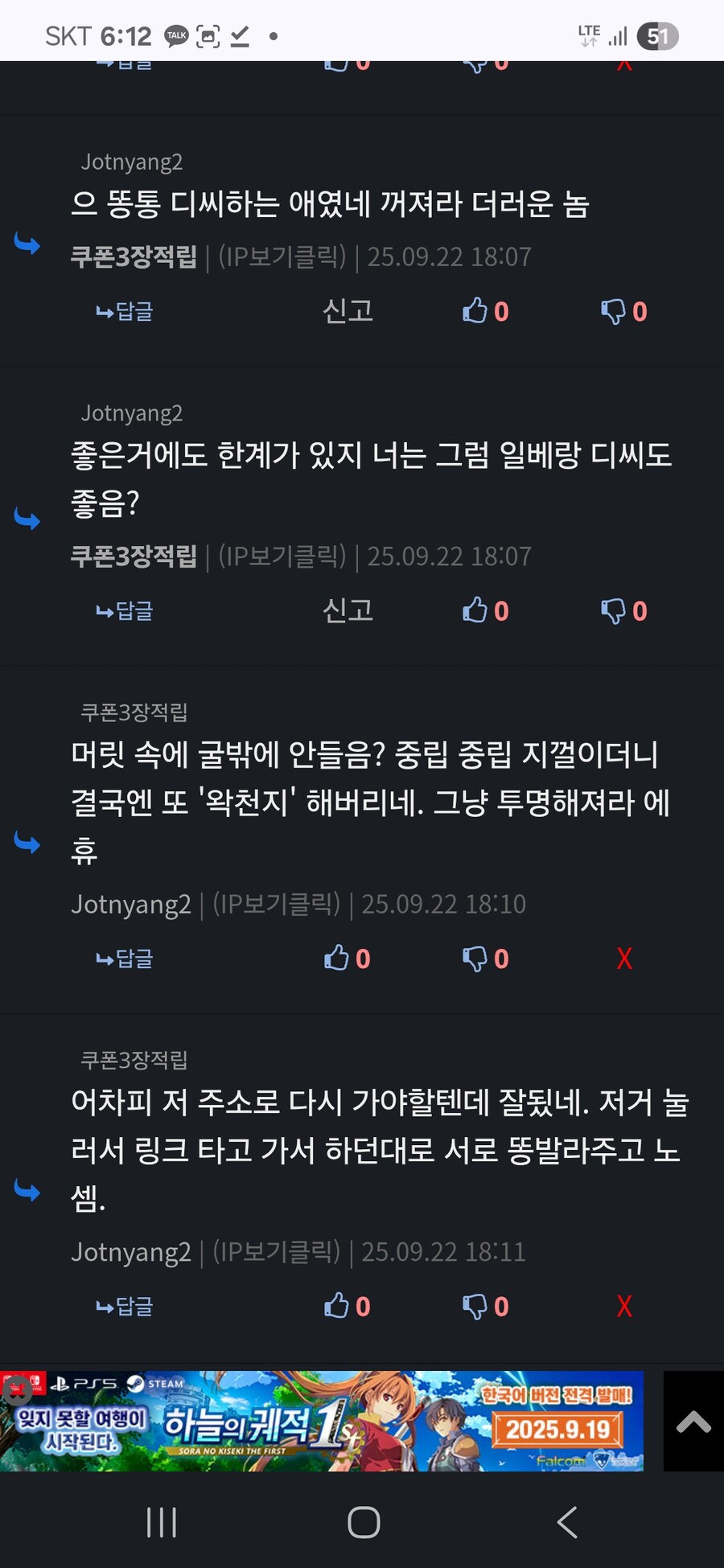Reply to the '좋은거에도 한계가 있지' comment
This screenshot has height=1568, width=724.
pos(125,610)
